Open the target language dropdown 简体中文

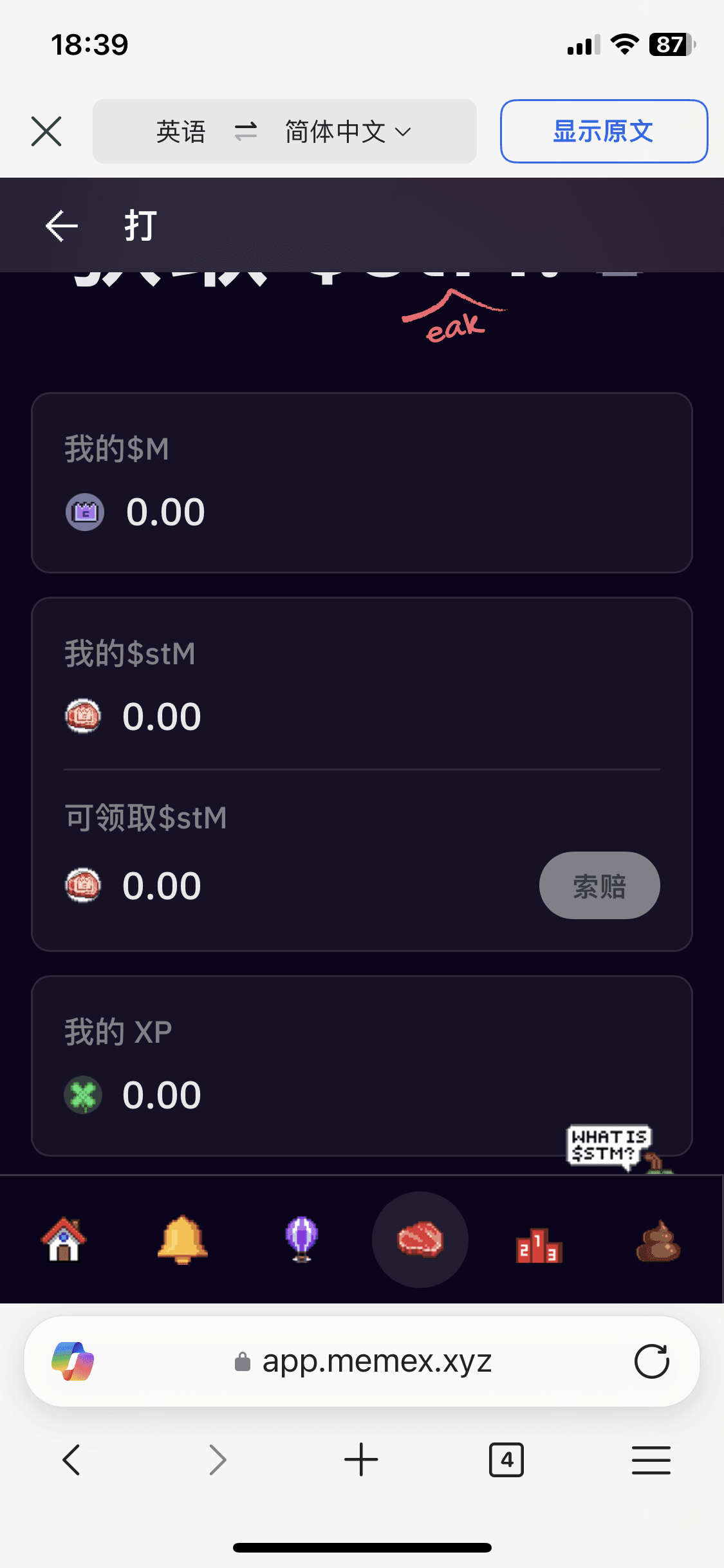click(348, 132)
